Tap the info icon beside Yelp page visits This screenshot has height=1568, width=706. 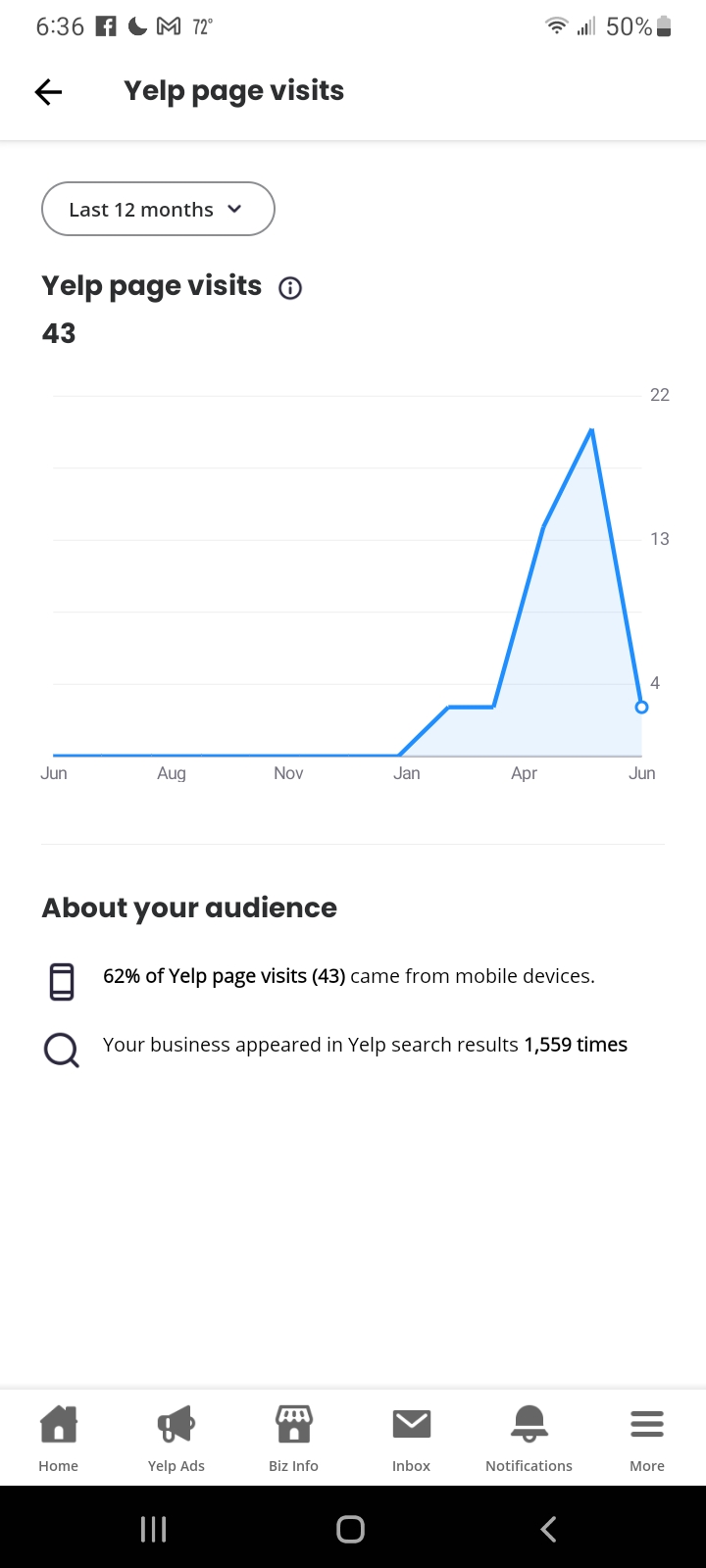(290, 288)
